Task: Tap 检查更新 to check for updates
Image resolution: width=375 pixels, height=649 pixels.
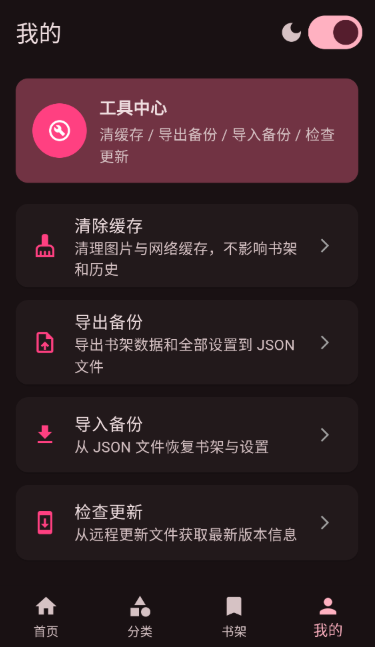Action: coord(187,523)
